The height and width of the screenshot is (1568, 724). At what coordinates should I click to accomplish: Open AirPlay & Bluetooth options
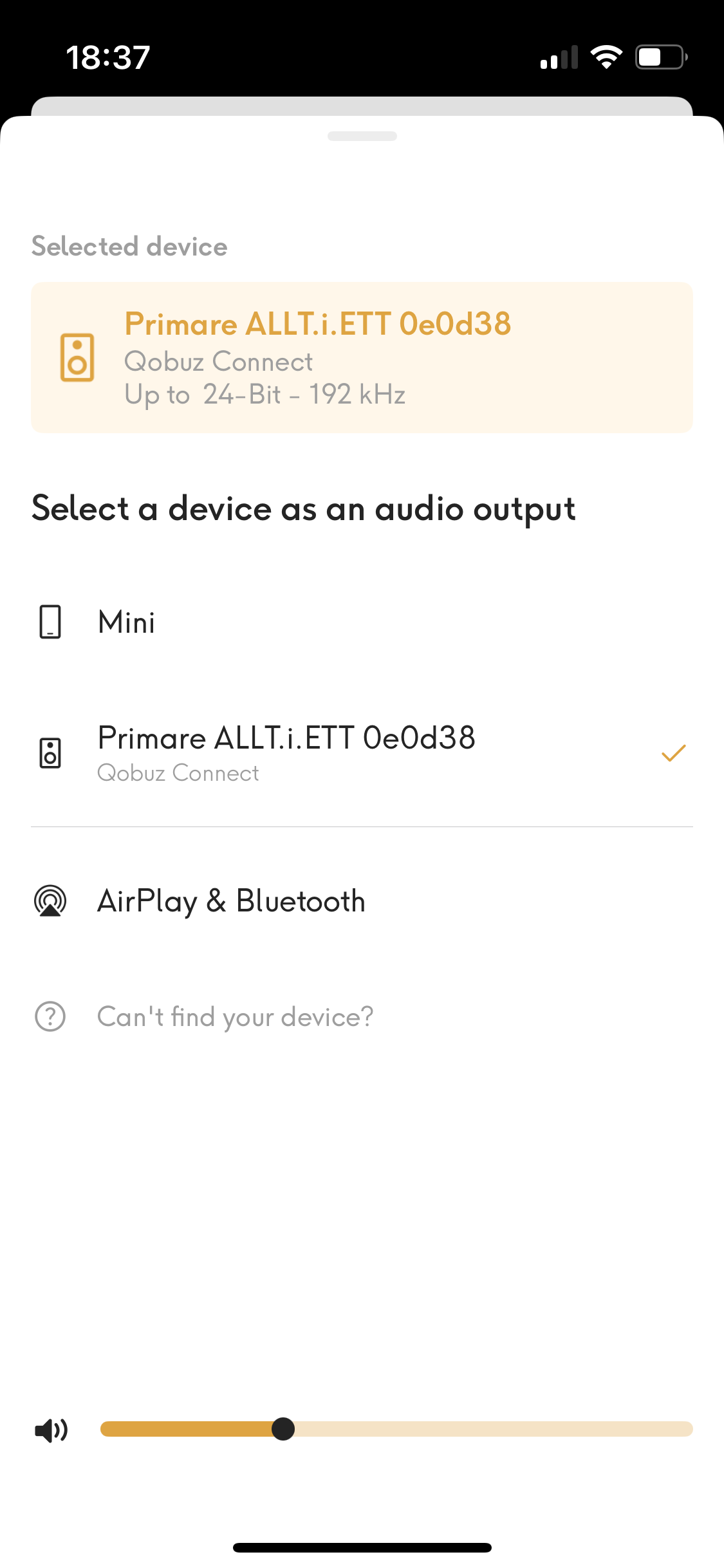[231, 901]
